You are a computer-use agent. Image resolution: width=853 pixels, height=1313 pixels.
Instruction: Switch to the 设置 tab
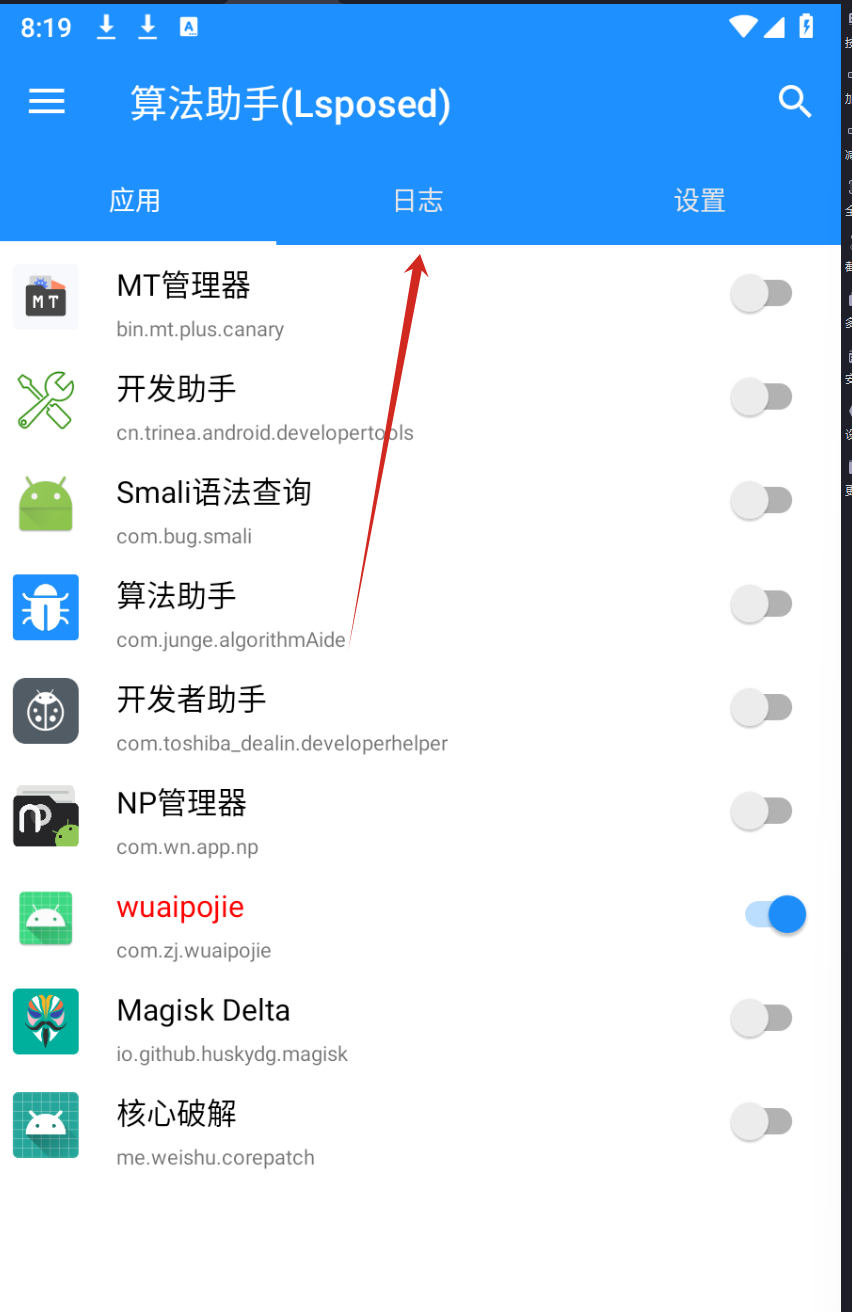[x=699, y=201]
